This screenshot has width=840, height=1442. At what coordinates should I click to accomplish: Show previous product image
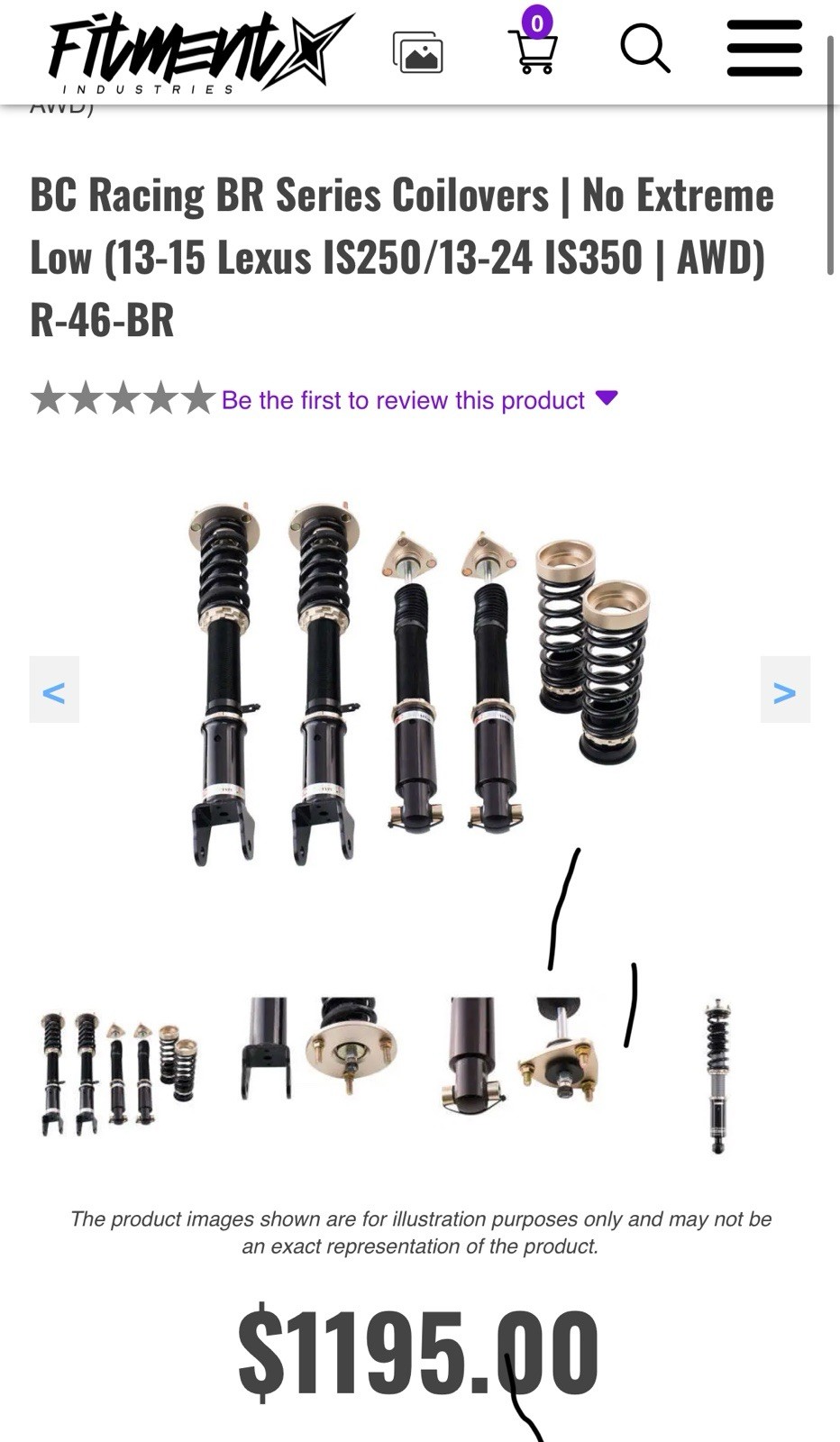[x=54, y=690]
